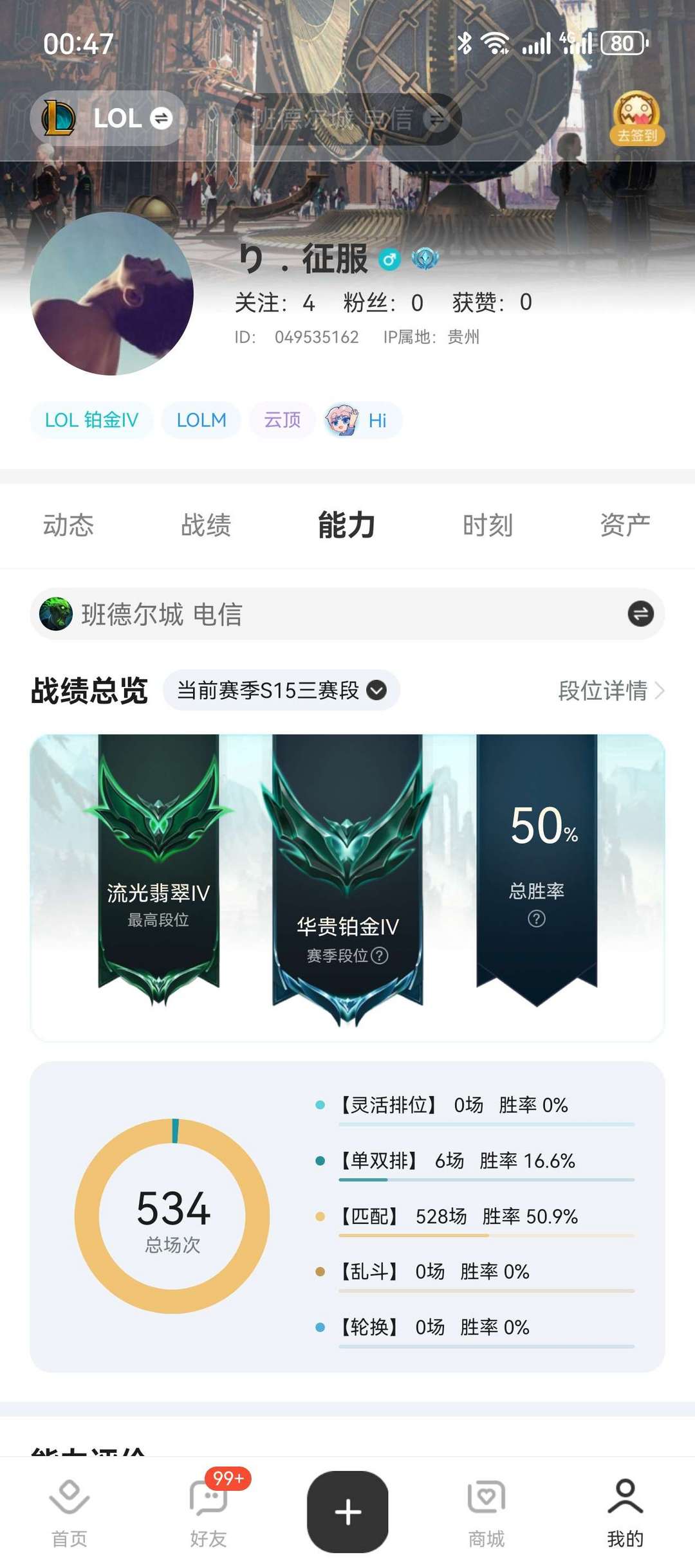The width and height of the screenshot is (695, 1568).
Task: Switch to the 时刻 tab
Action: [487, 525]
